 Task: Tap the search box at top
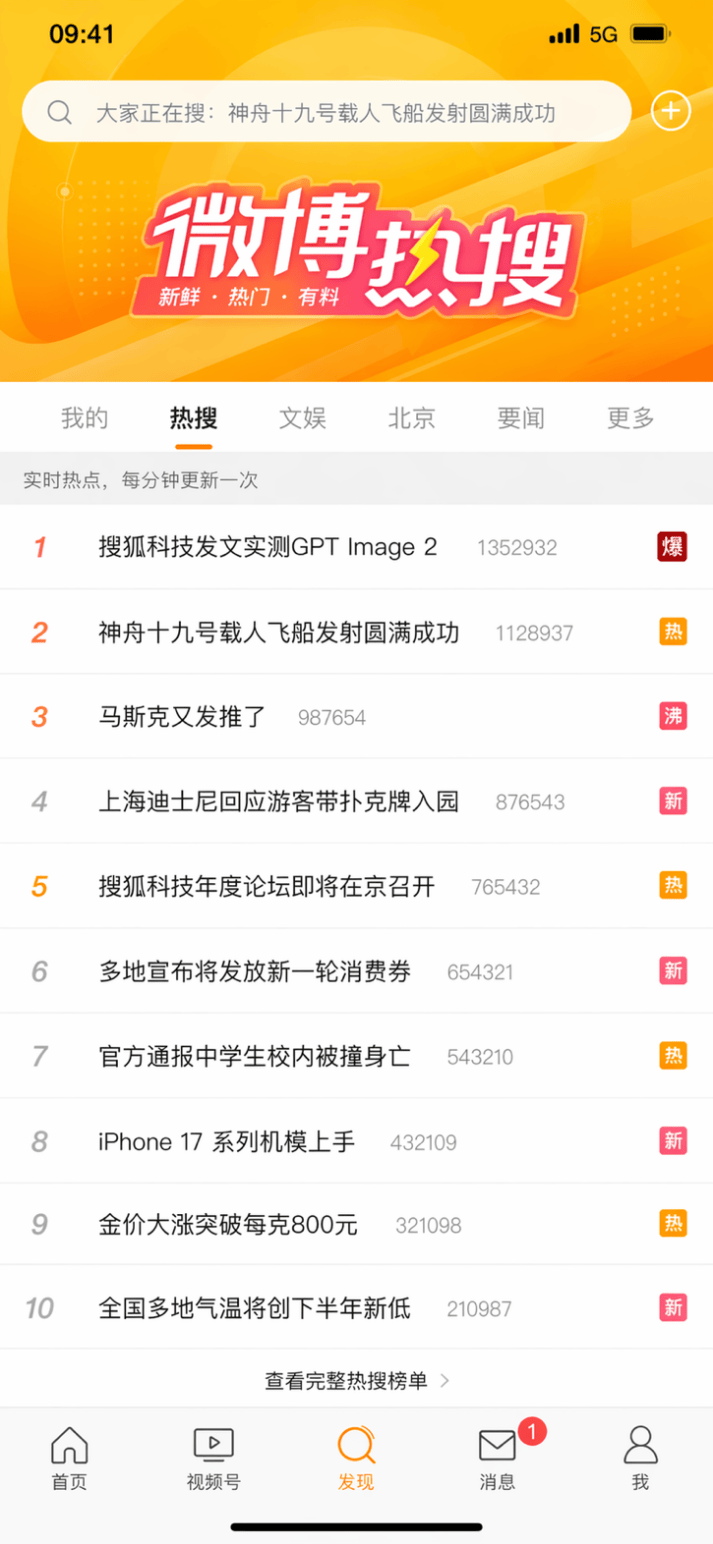[x=326, y=112]
